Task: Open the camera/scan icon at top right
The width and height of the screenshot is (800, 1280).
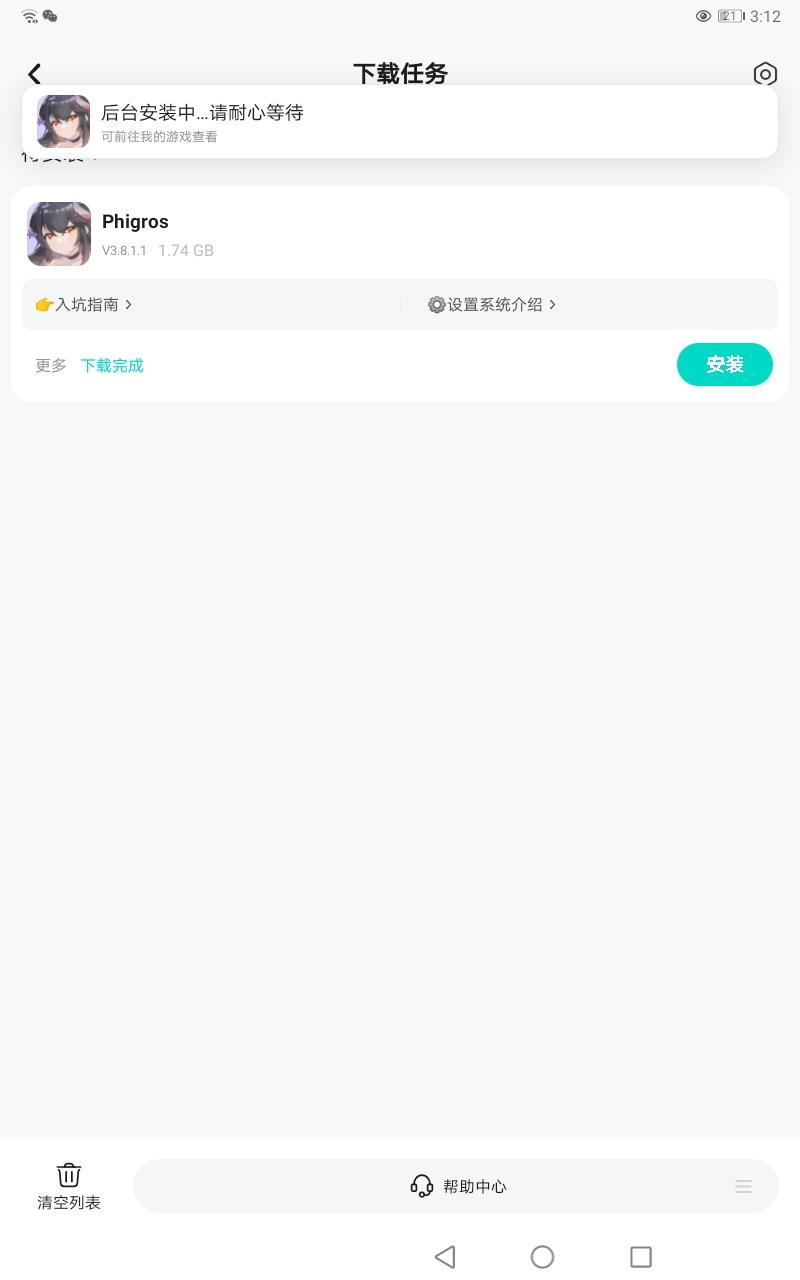Action: (x=765, y=74)
